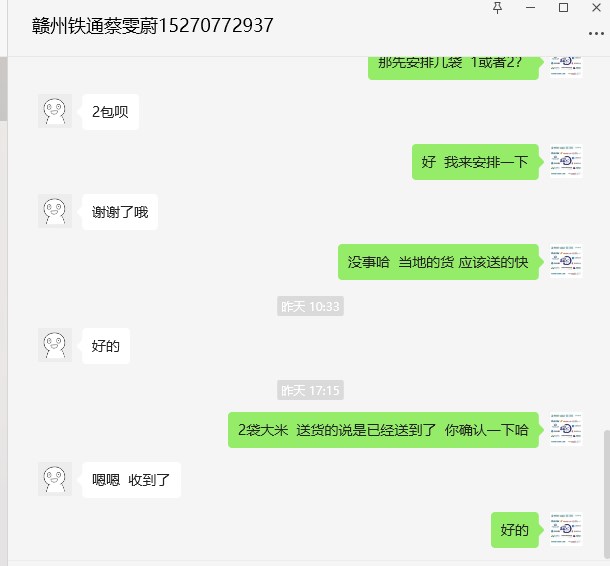Pin the chat window on top
The image size is (610, 566).
pyautogui.click(x=499, y=8)
